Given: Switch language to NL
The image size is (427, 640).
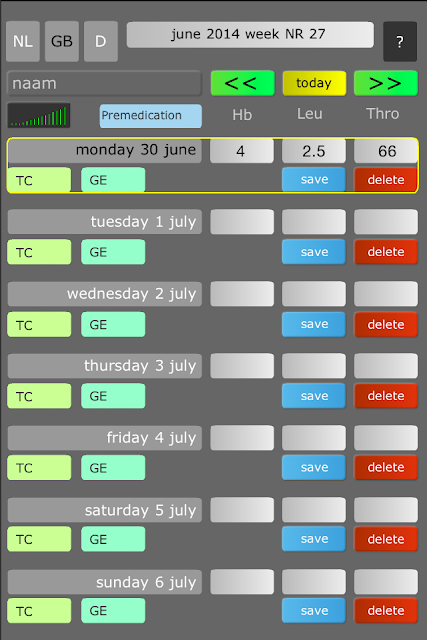Looking at the screenshot, I should pyautogui.click(x=23, y=42).
